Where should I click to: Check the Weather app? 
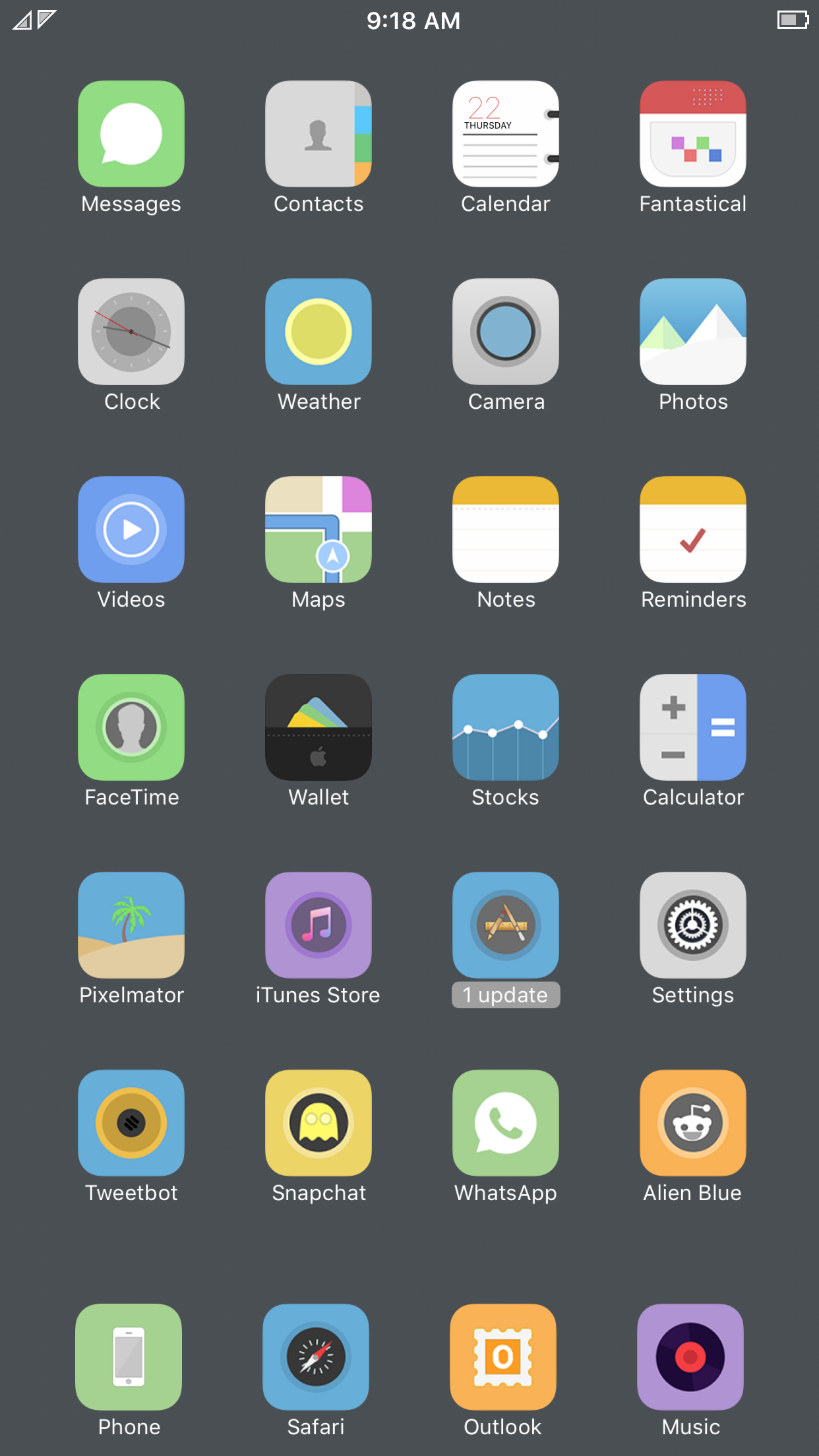pyautogui.click(x=318, y=332)
